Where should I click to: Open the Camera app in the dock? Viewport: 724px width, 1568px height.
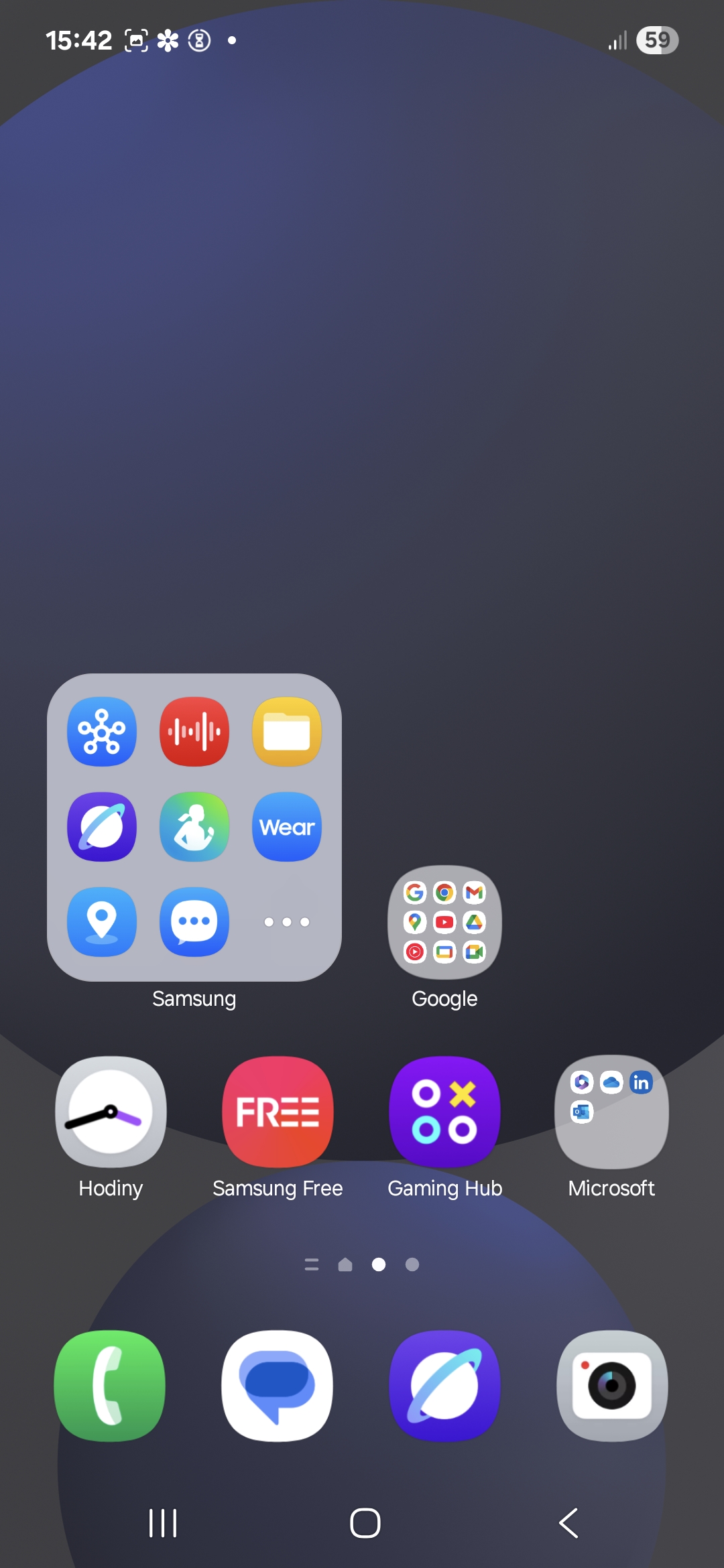612,1386
